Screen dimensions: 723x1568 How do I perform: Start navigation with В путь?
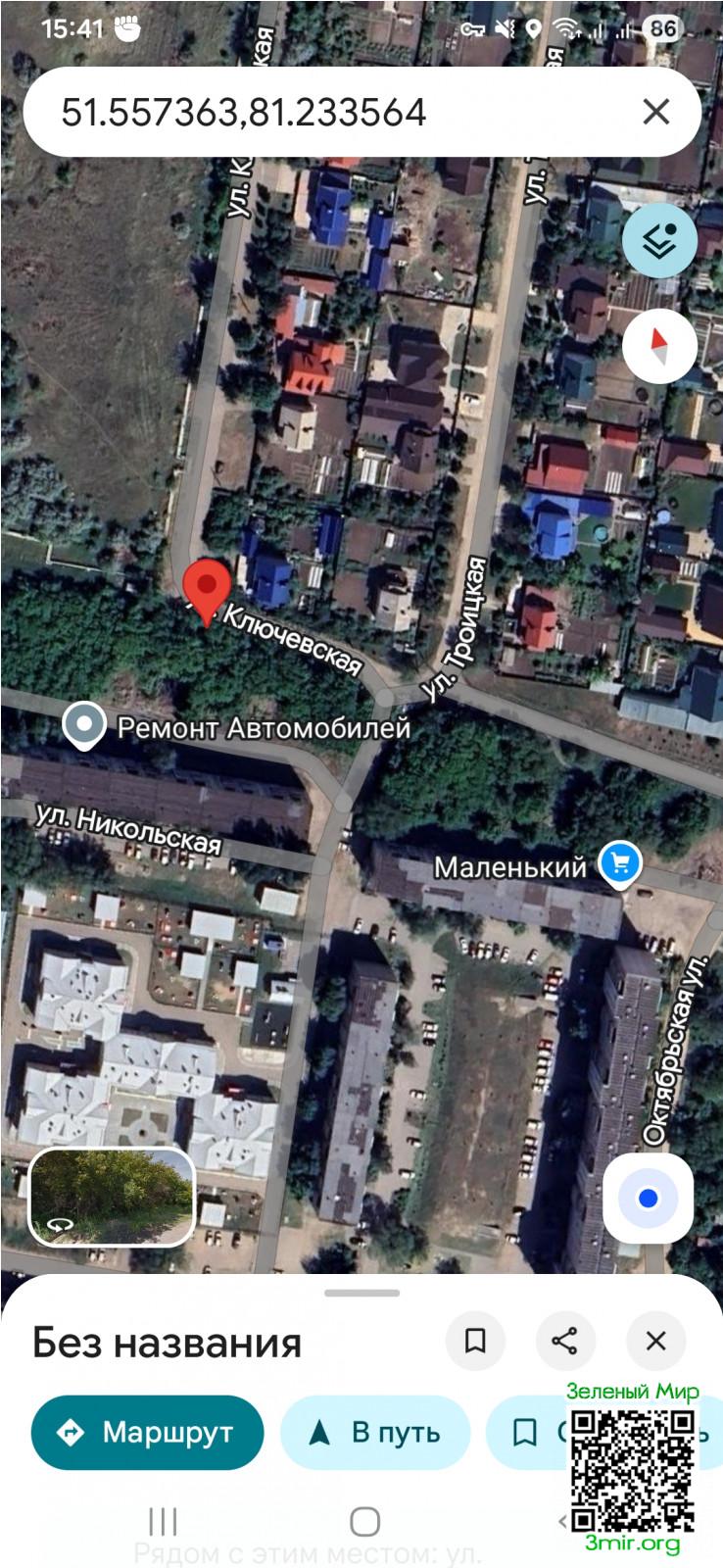[x=375, y=1433]
